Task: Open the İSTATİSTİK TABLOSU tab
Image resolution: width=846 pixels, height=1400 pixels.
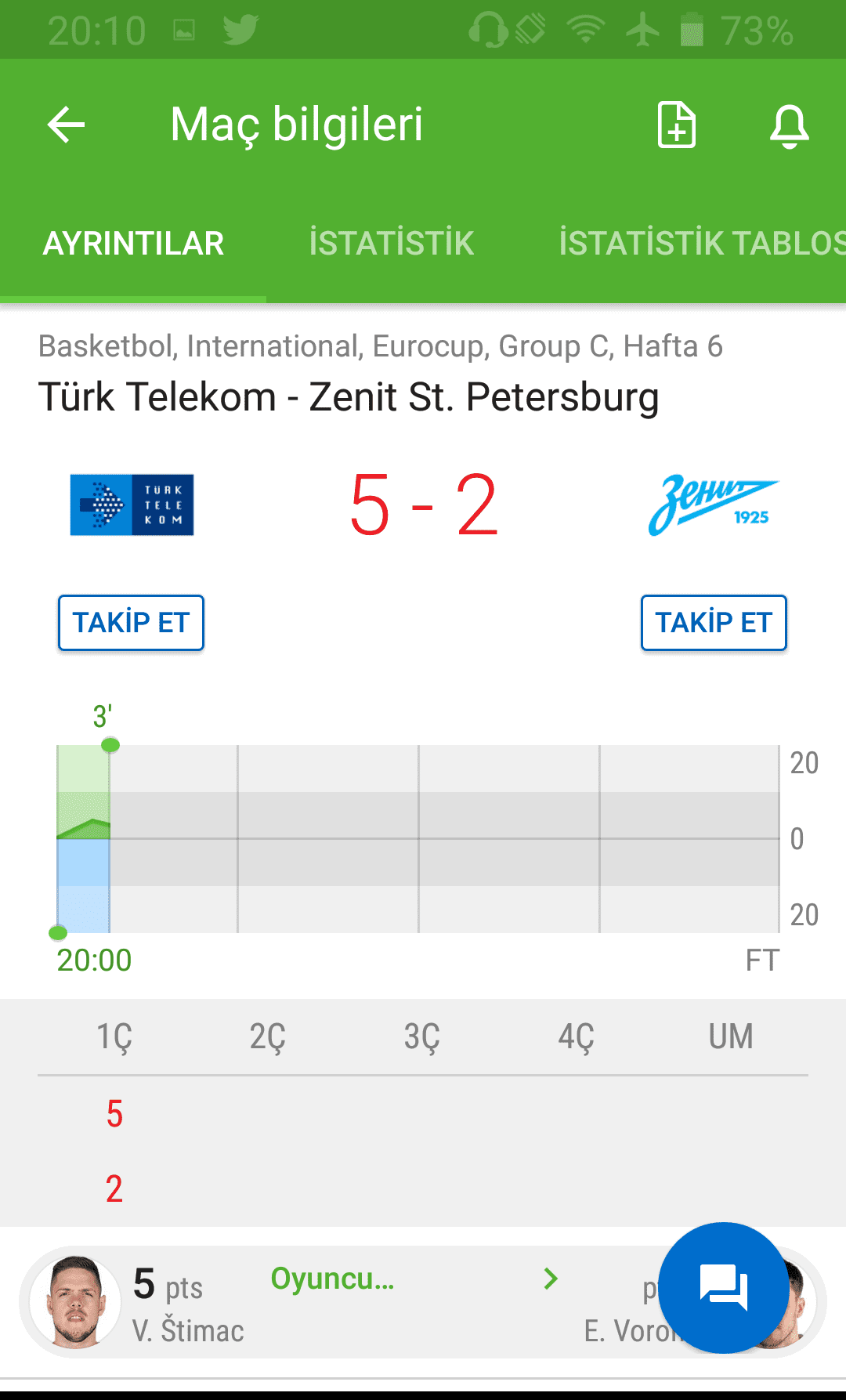Action: (x=701, y=243)
